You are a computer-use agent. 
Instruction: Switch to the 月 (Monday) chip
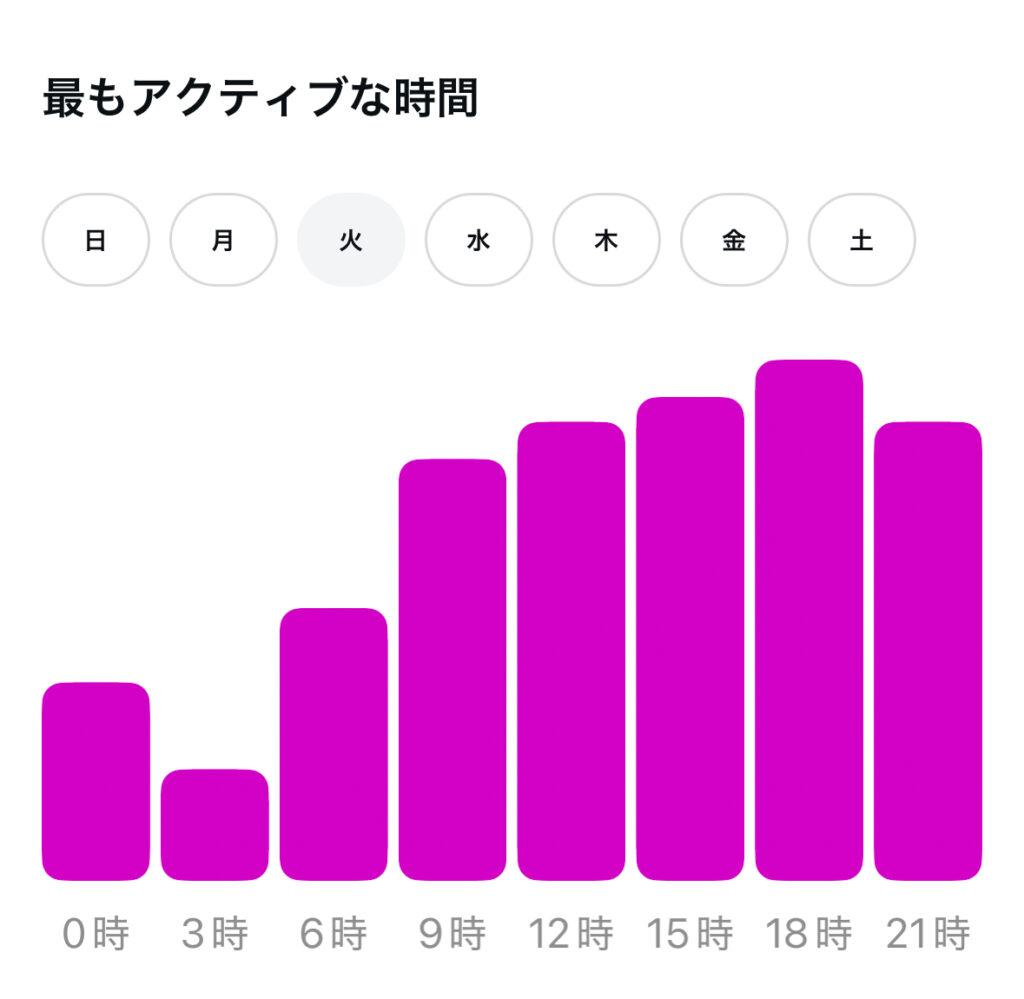223,240
